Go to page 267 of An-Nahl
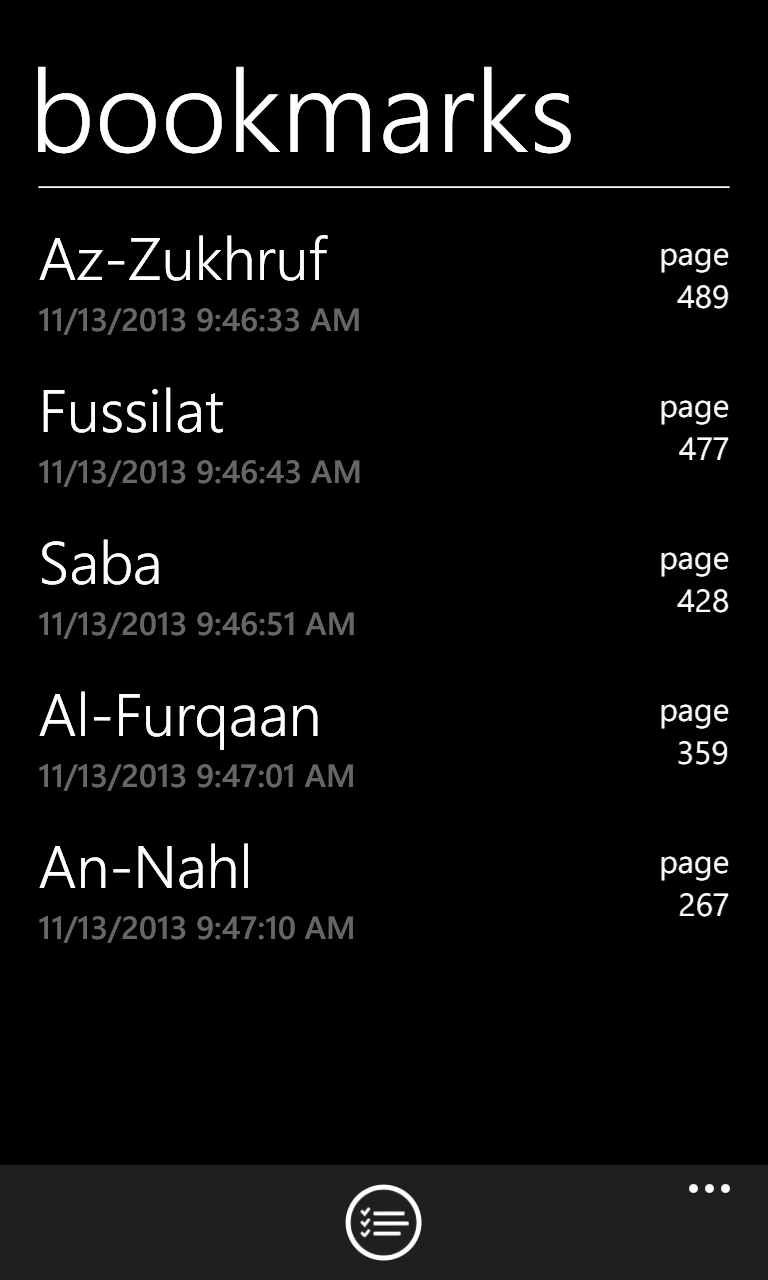The height and width of the screenshot is (1280, 768). pyautogui.click(x=695, y=884)
